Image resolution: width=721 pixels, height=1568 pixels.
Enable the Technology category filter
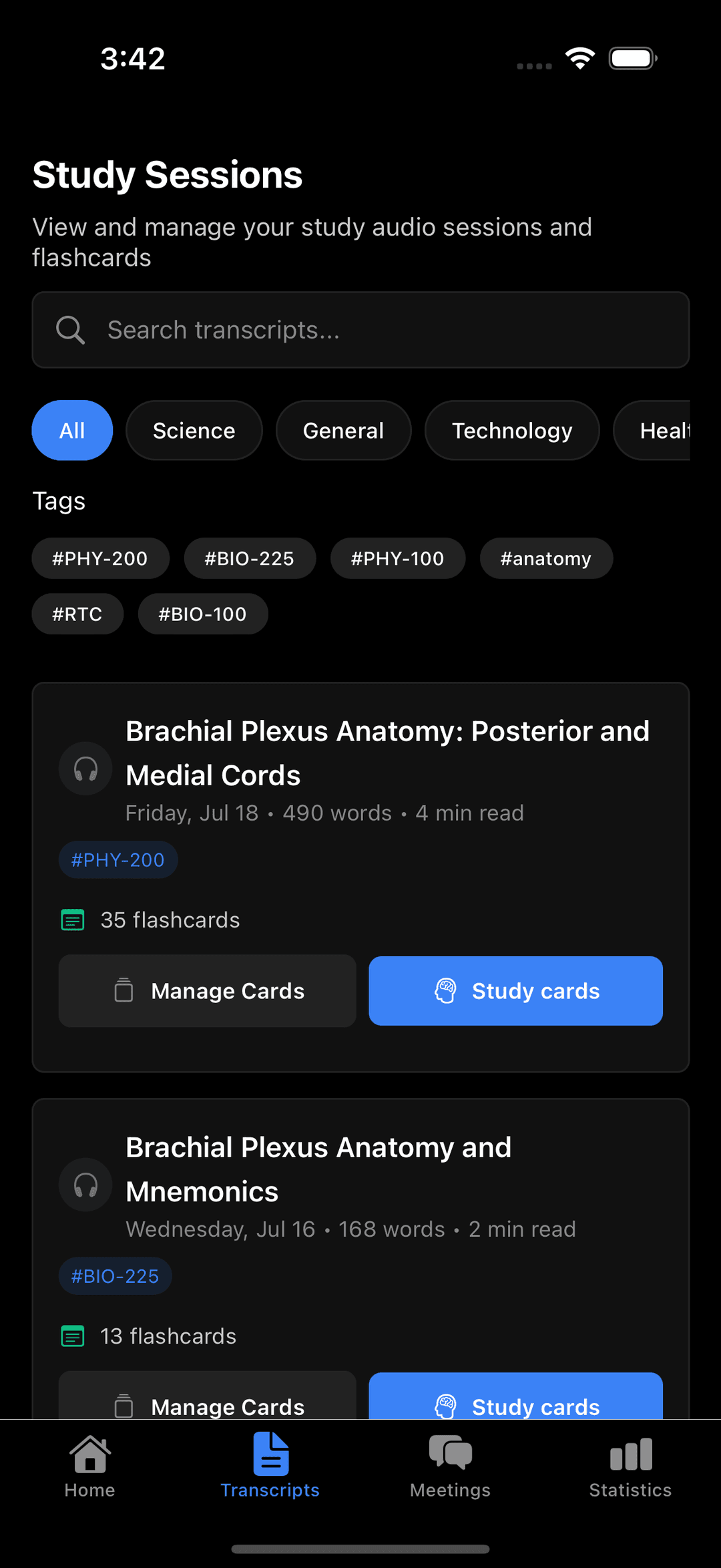[x=511, y=430]
